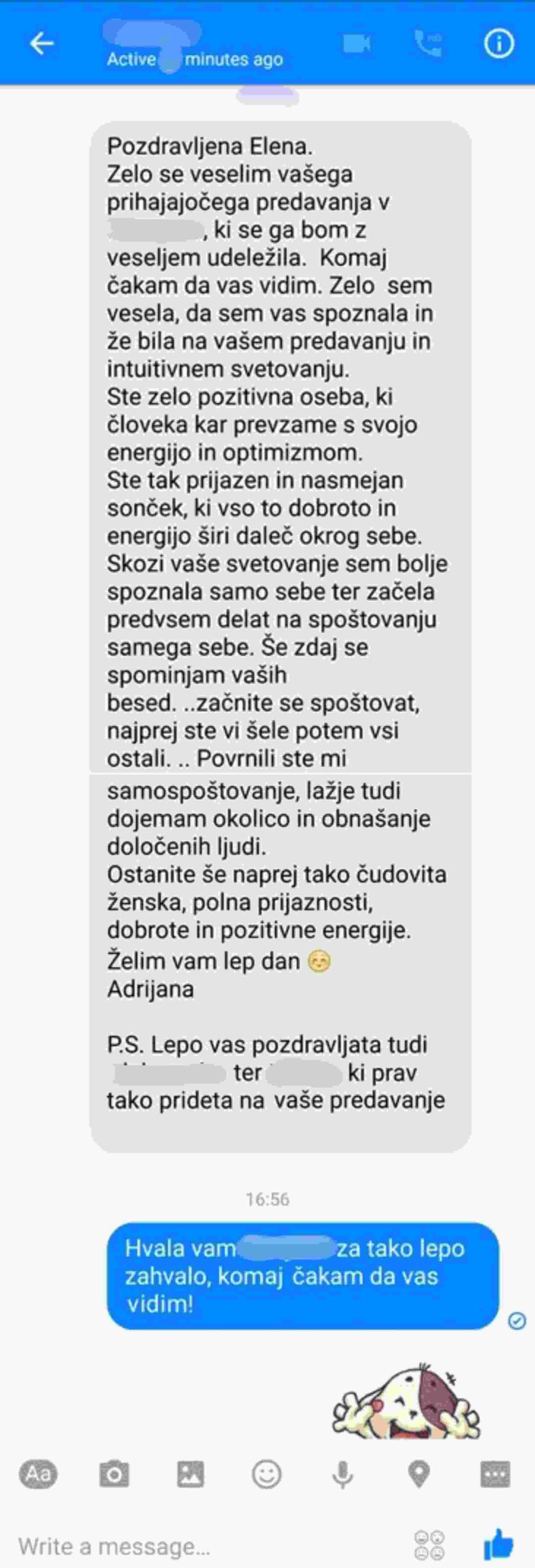
Task: Attach a photo from the gallery
Action: 191,1474
